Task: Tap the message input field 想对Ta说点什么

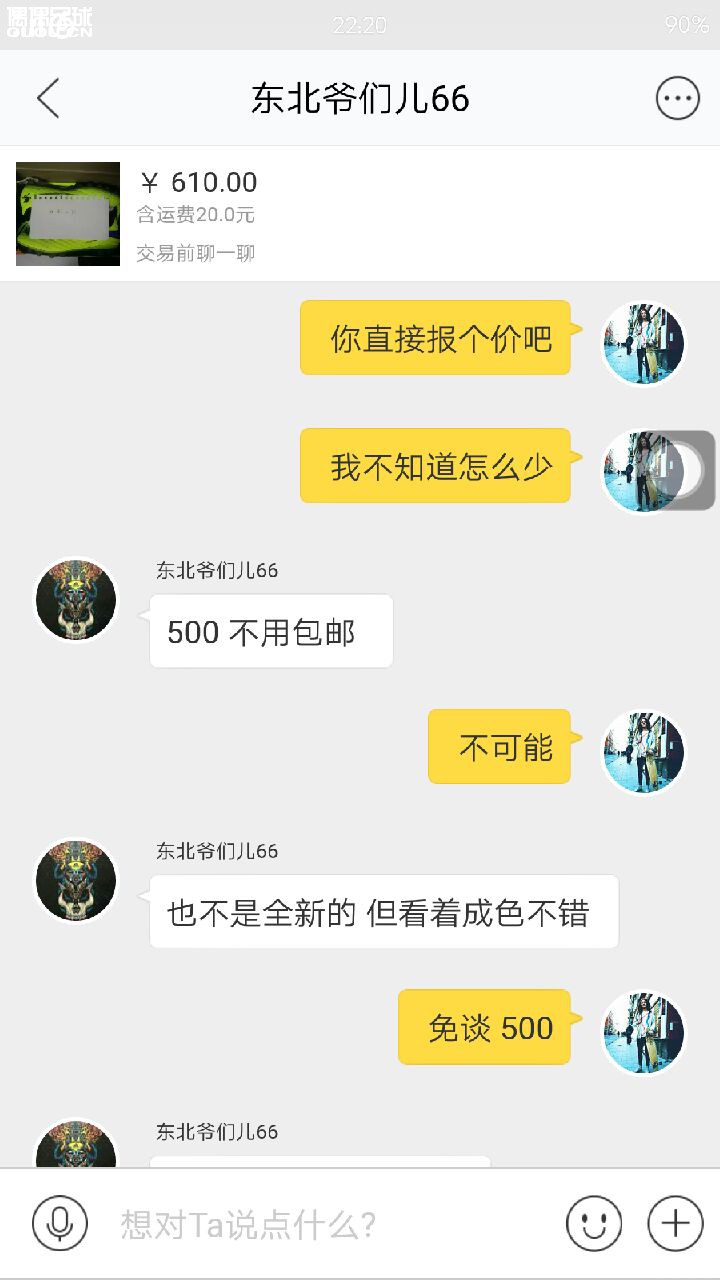Action: click(x=300, y=1222)
